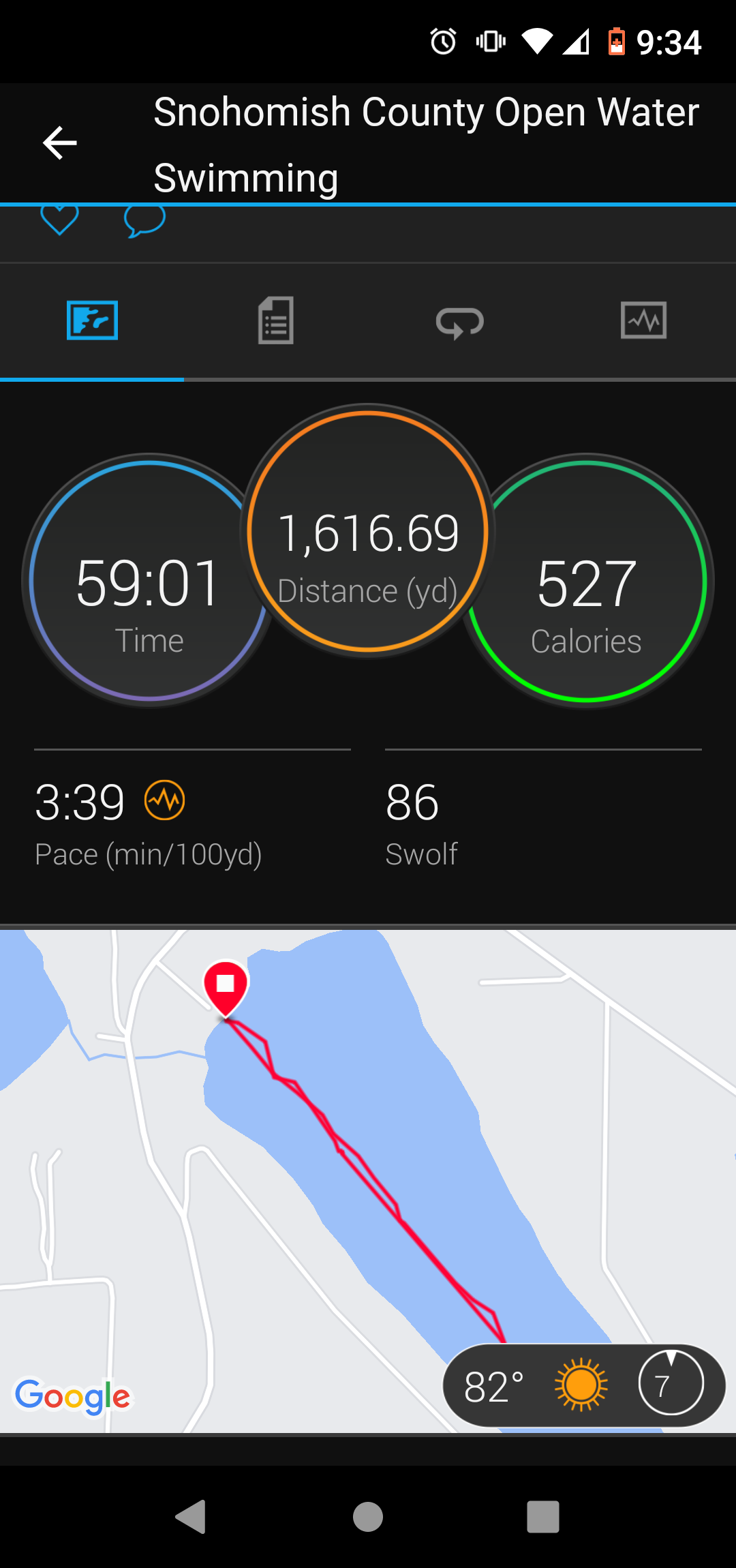Switch to the overview map tab
This screenshot has height=1568, width=736.
pyautogui.click(x=92, y=320)
